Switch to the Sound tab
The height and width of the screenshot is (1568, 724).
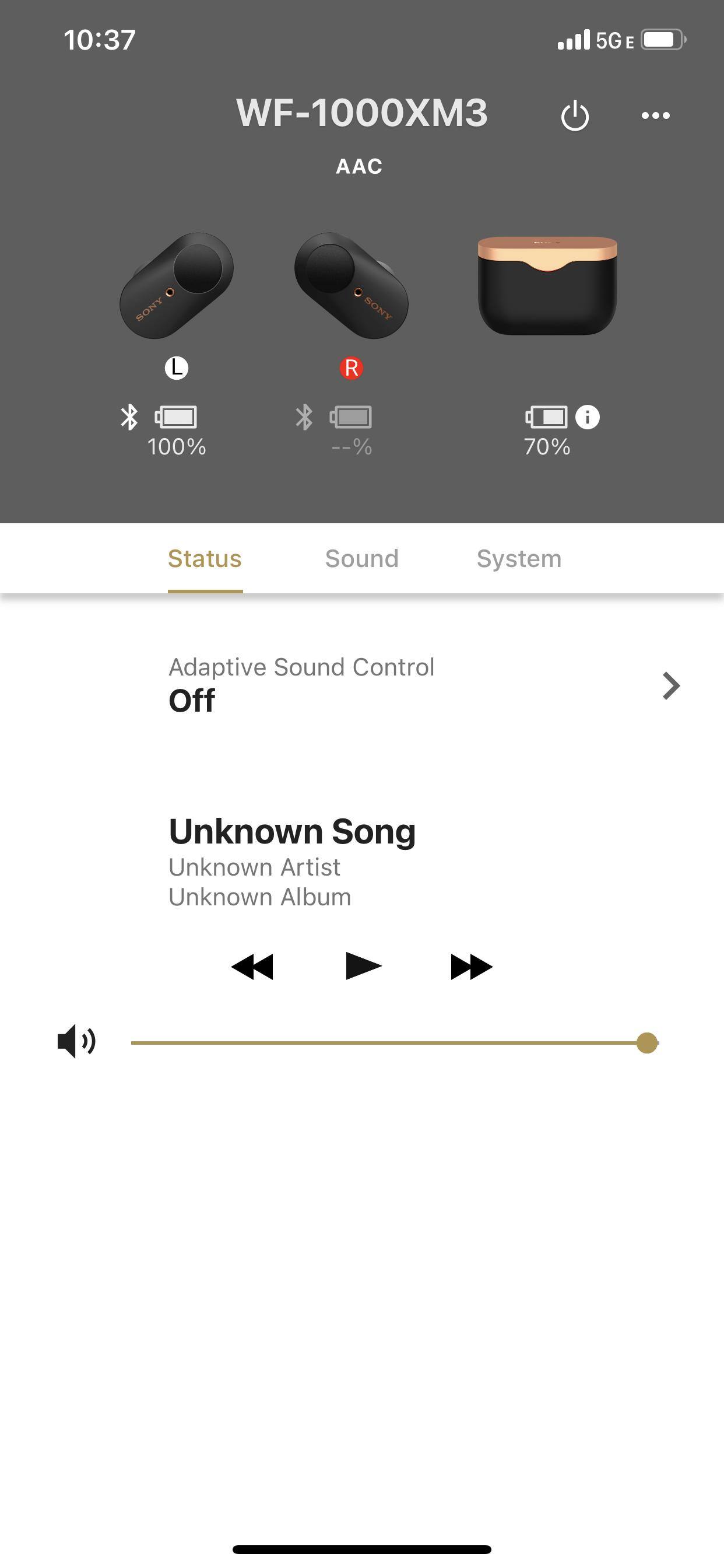[x=362, y=559]
